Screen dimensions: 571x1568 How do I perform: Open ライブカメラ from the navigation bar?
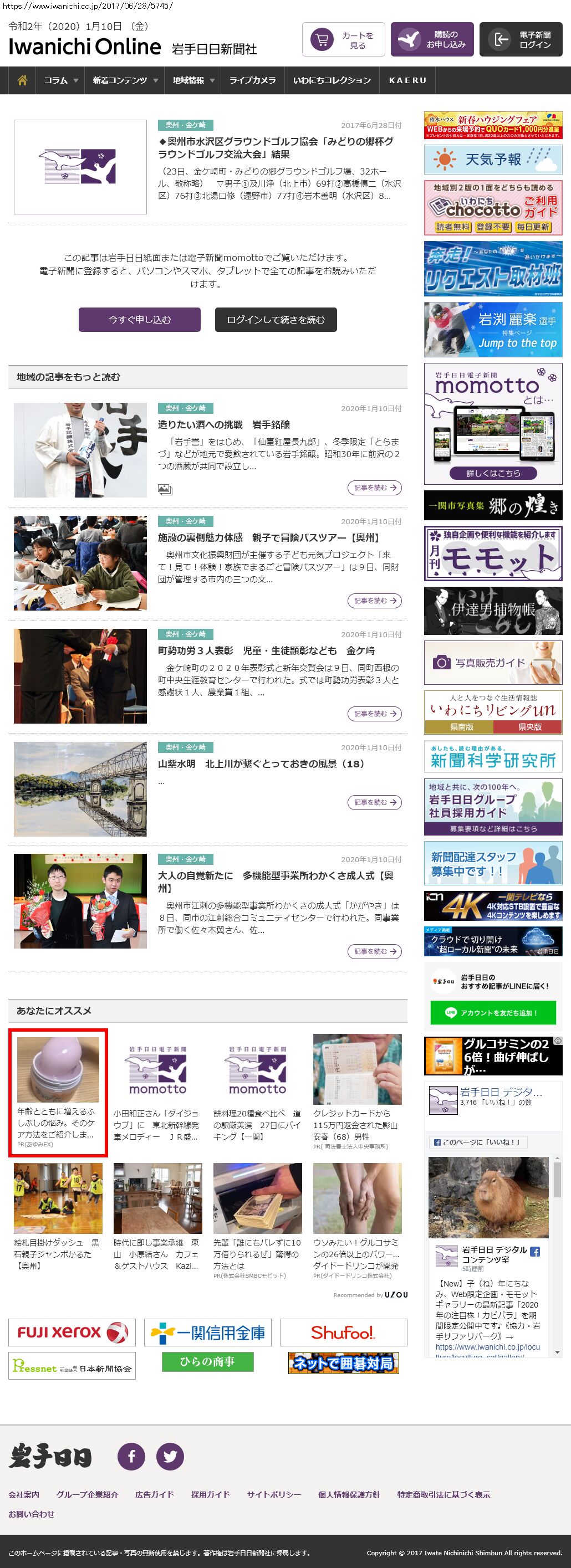(x=252, y=80)
